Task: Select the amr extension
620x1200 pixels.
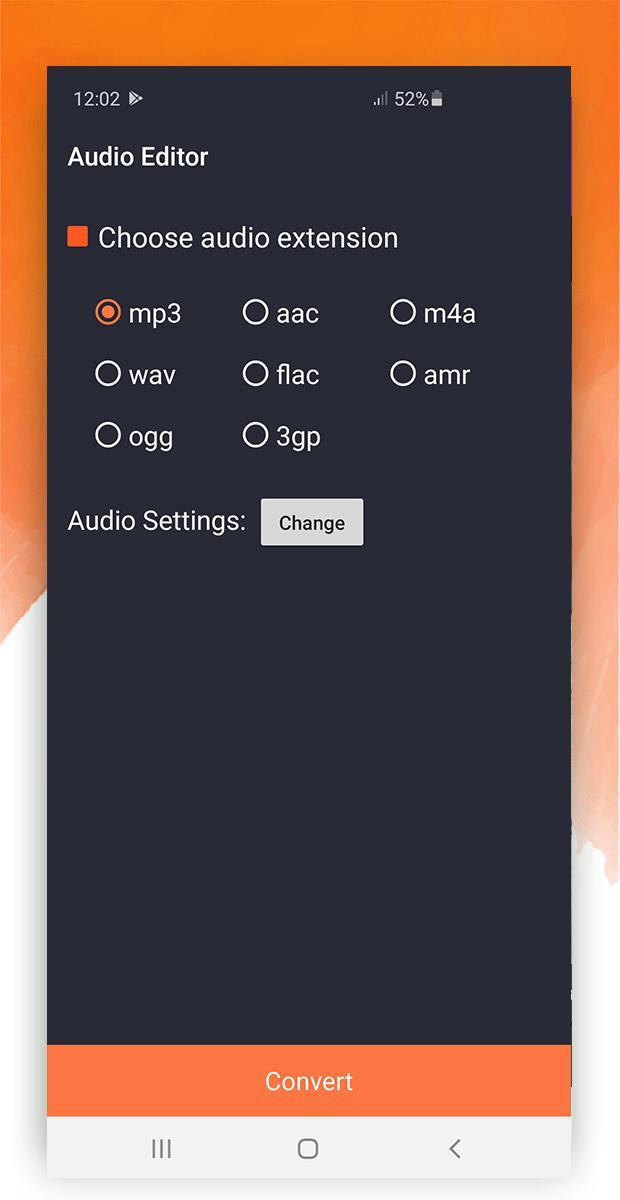Action: coord(403,374)
